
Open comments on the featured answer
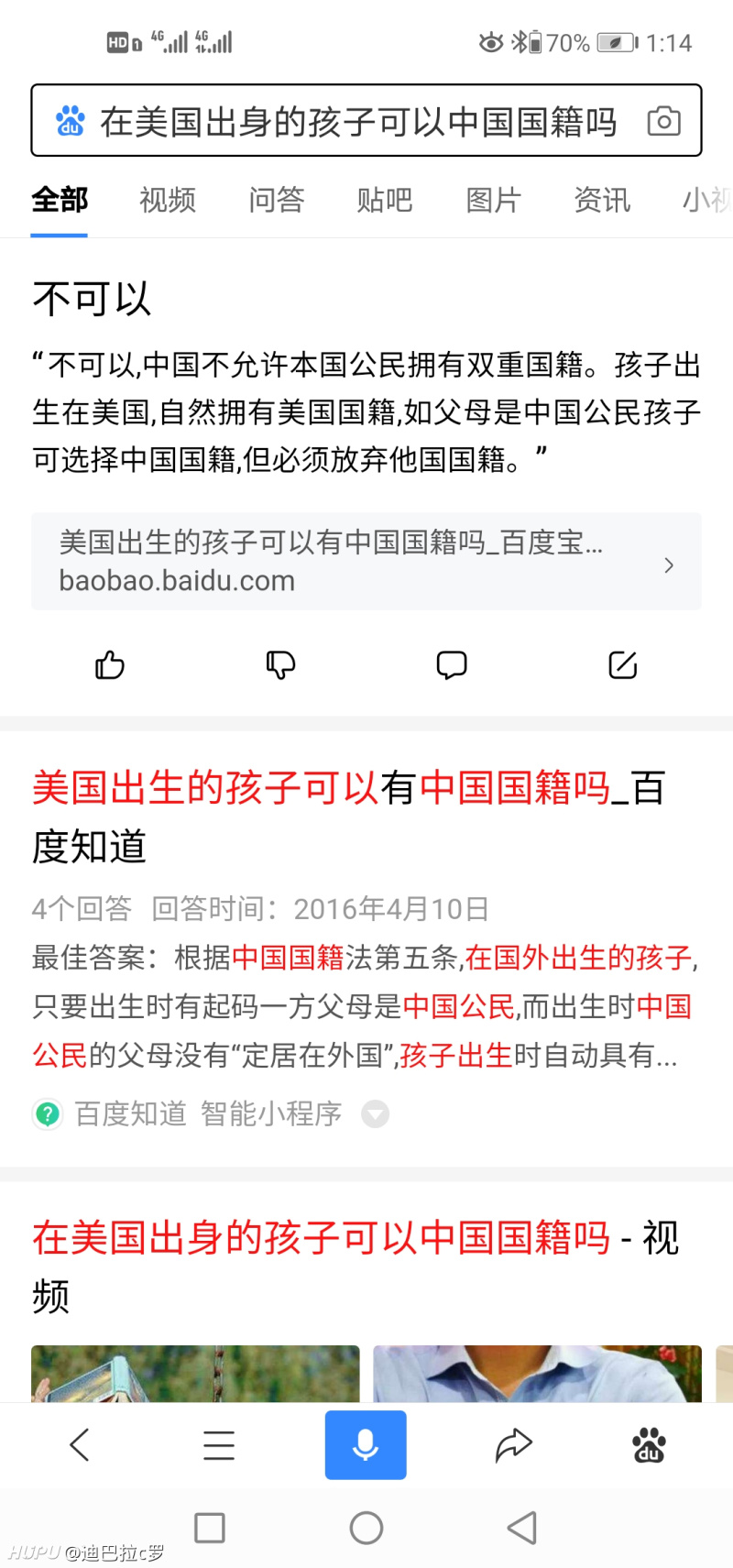pos(452,665)
